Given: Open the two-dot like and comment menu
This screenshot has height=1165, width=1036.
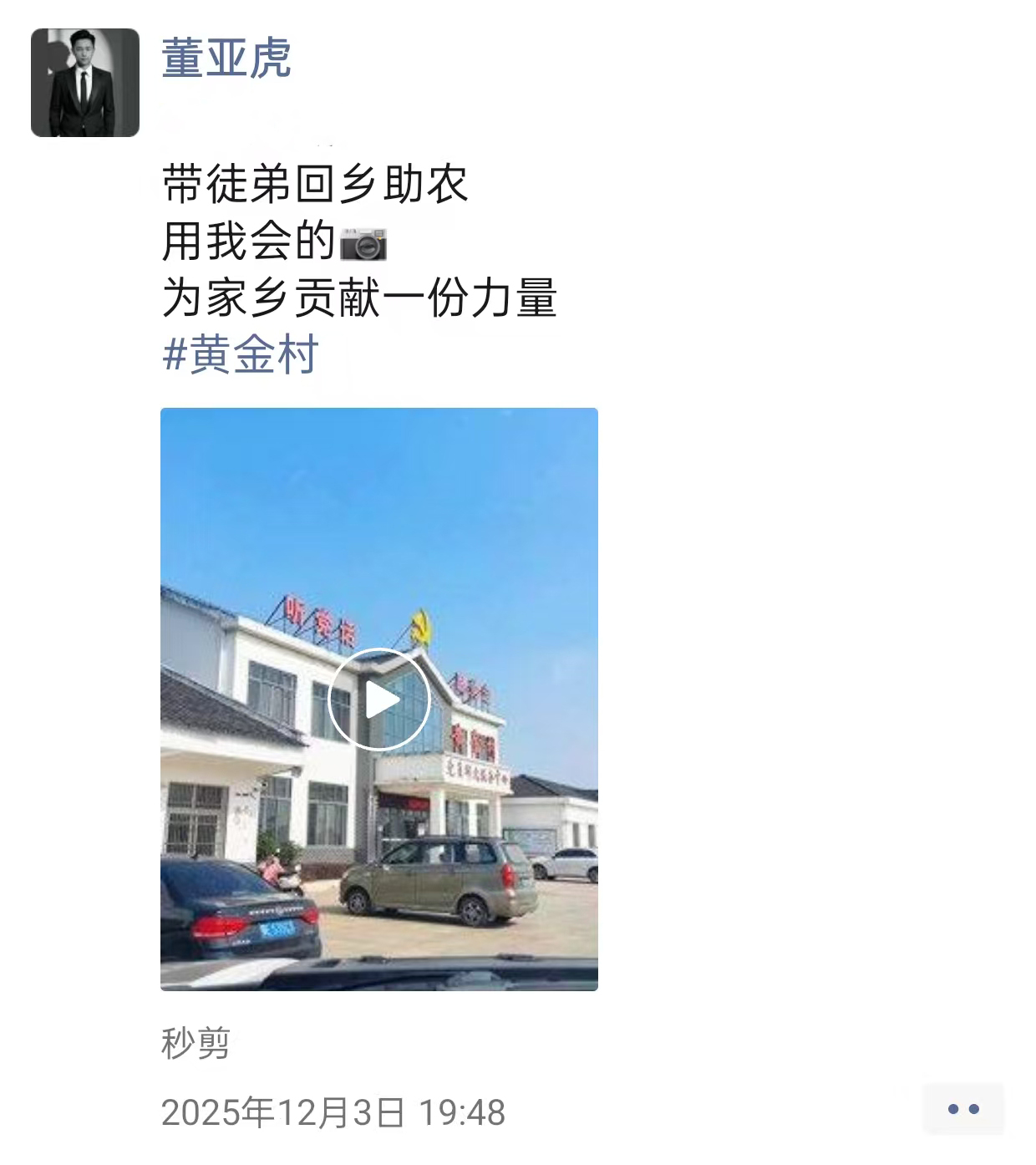Looking at the screenshot, I should [963, 1109].
